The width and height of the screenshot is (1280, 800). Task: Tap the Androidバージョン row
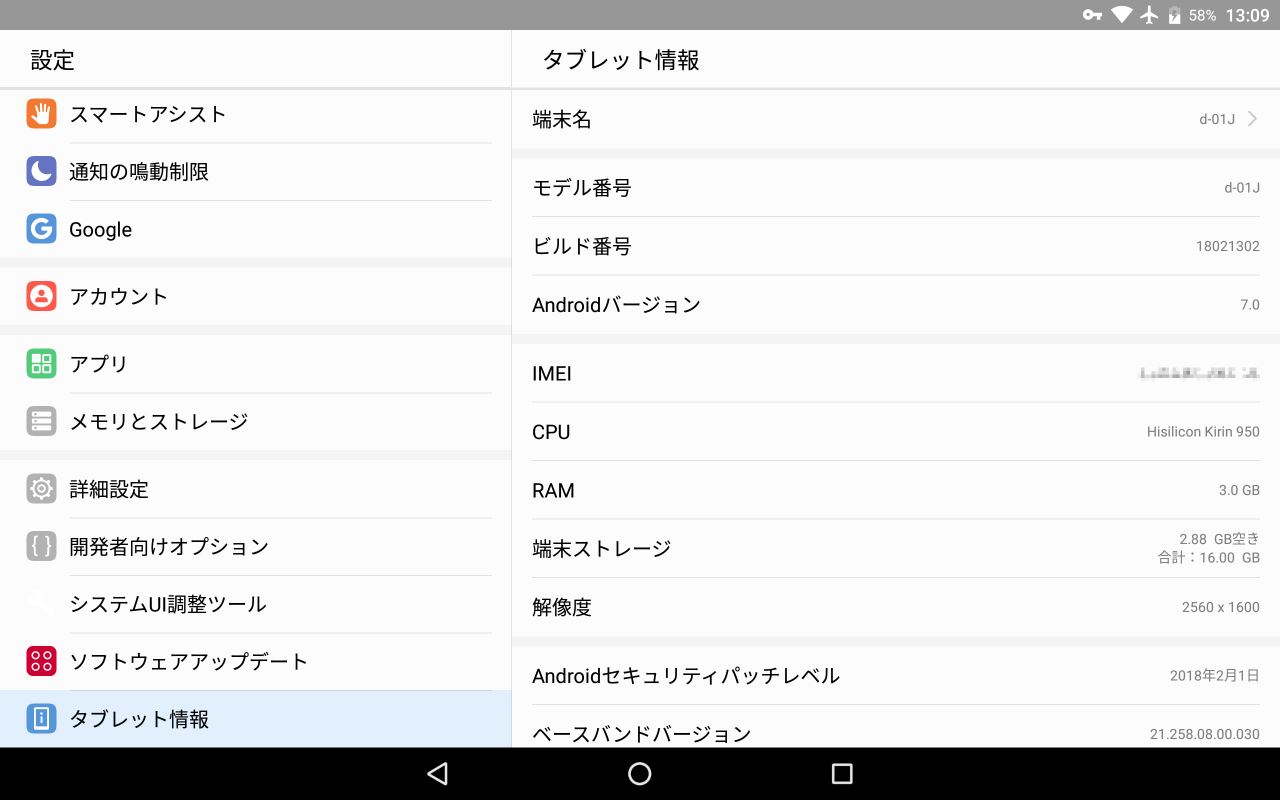coord(895,305)
